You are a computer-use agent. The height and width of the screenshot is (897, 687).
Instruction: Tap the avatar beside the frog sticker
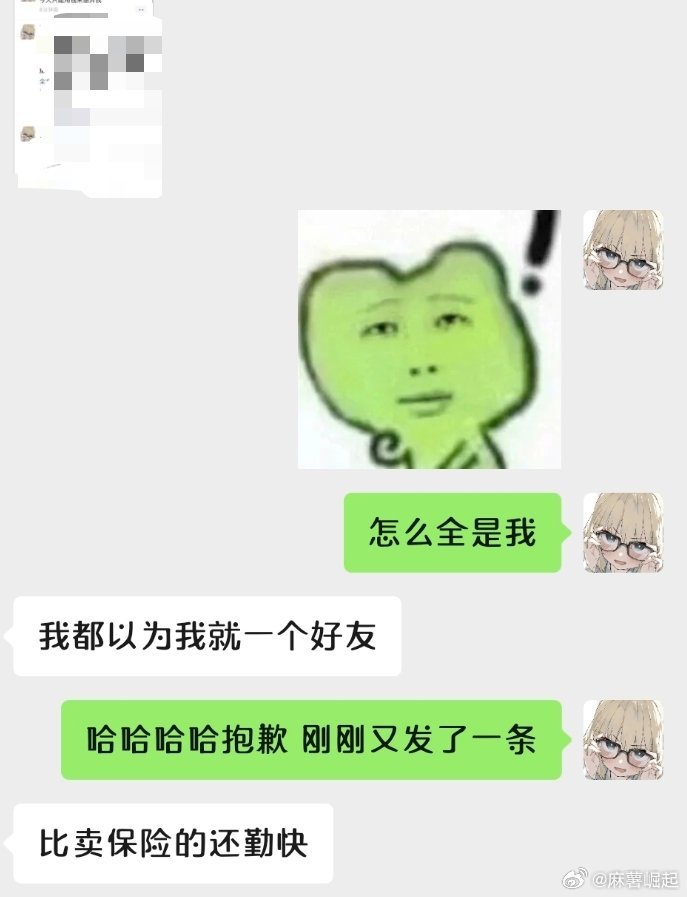tap(623, 250)
